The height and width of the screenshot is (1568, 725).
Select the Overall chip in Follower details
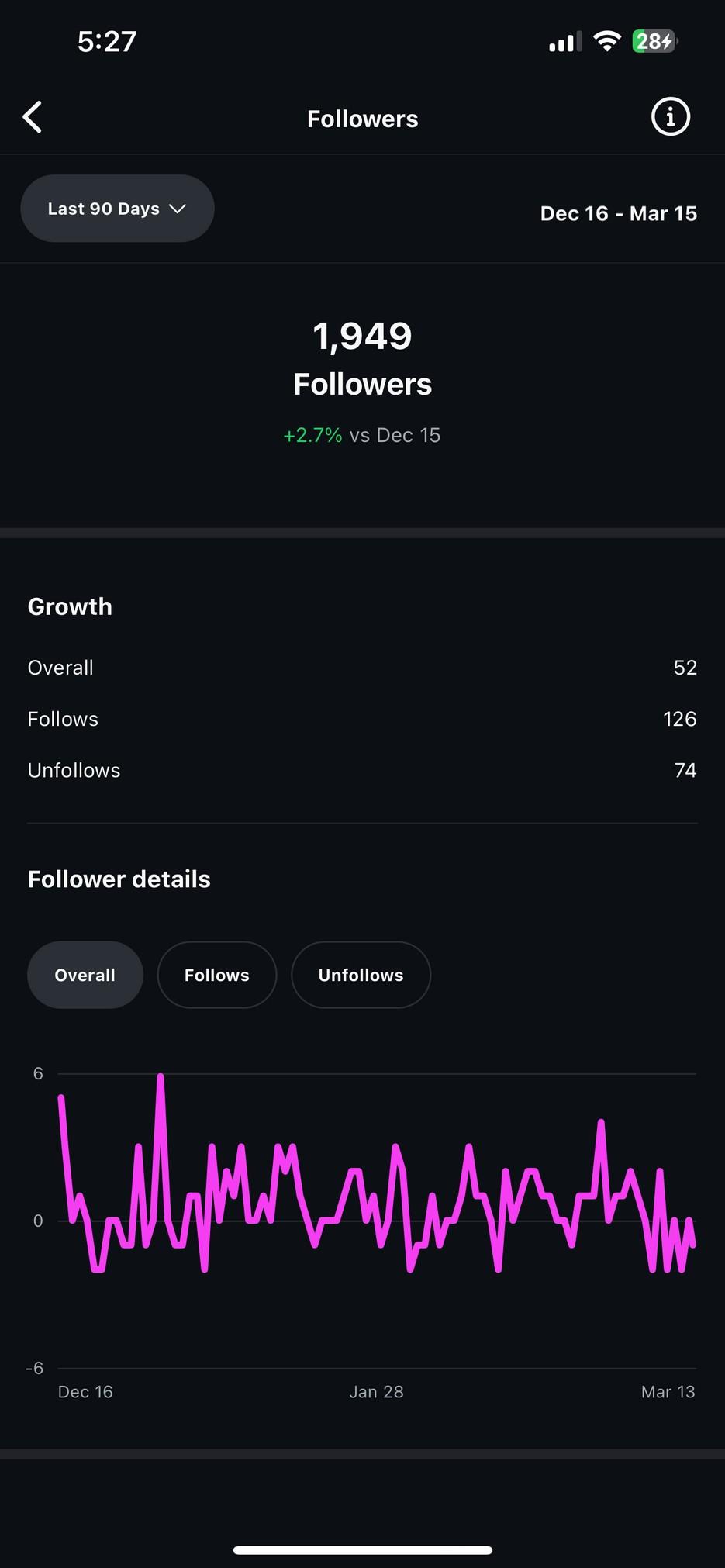(85, 975)
